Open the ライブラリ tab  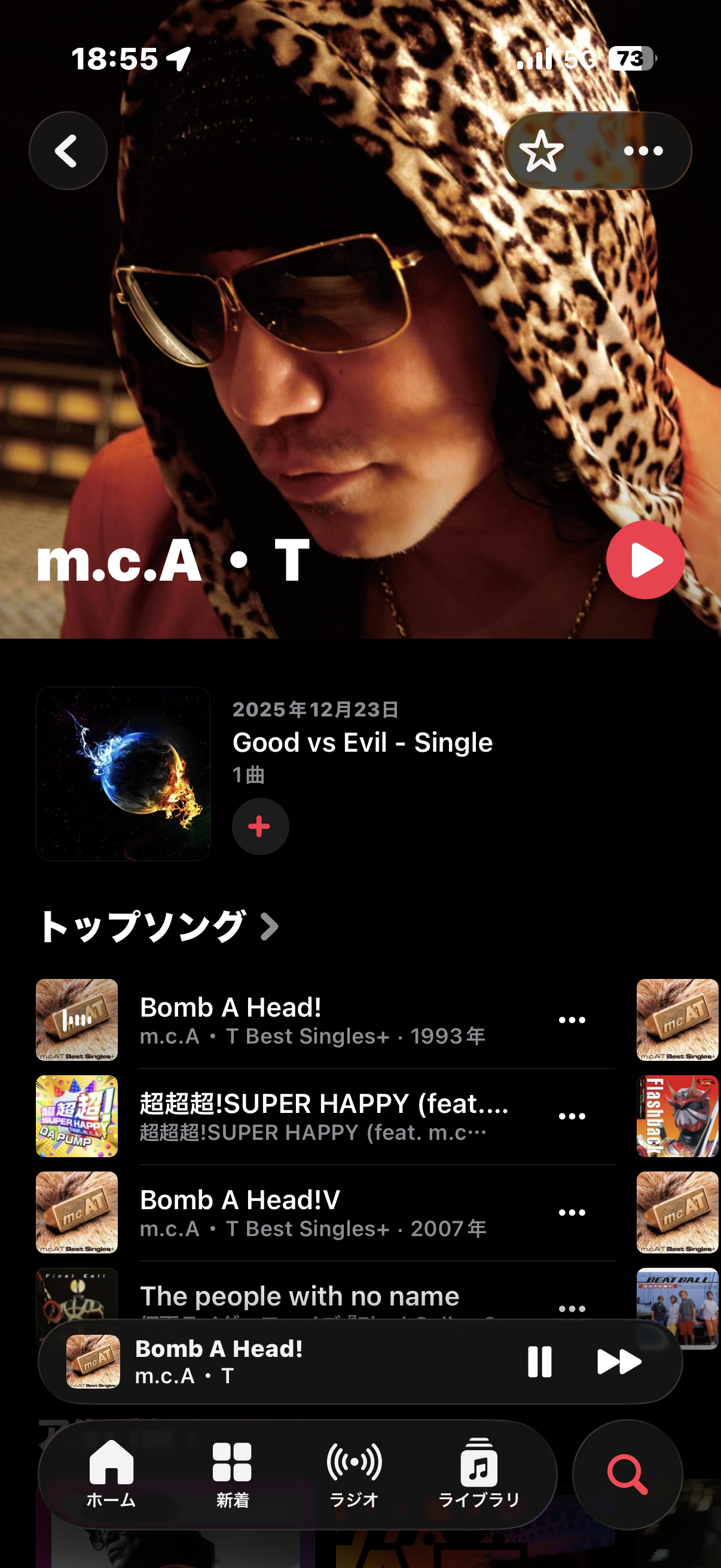point(479,1473)
